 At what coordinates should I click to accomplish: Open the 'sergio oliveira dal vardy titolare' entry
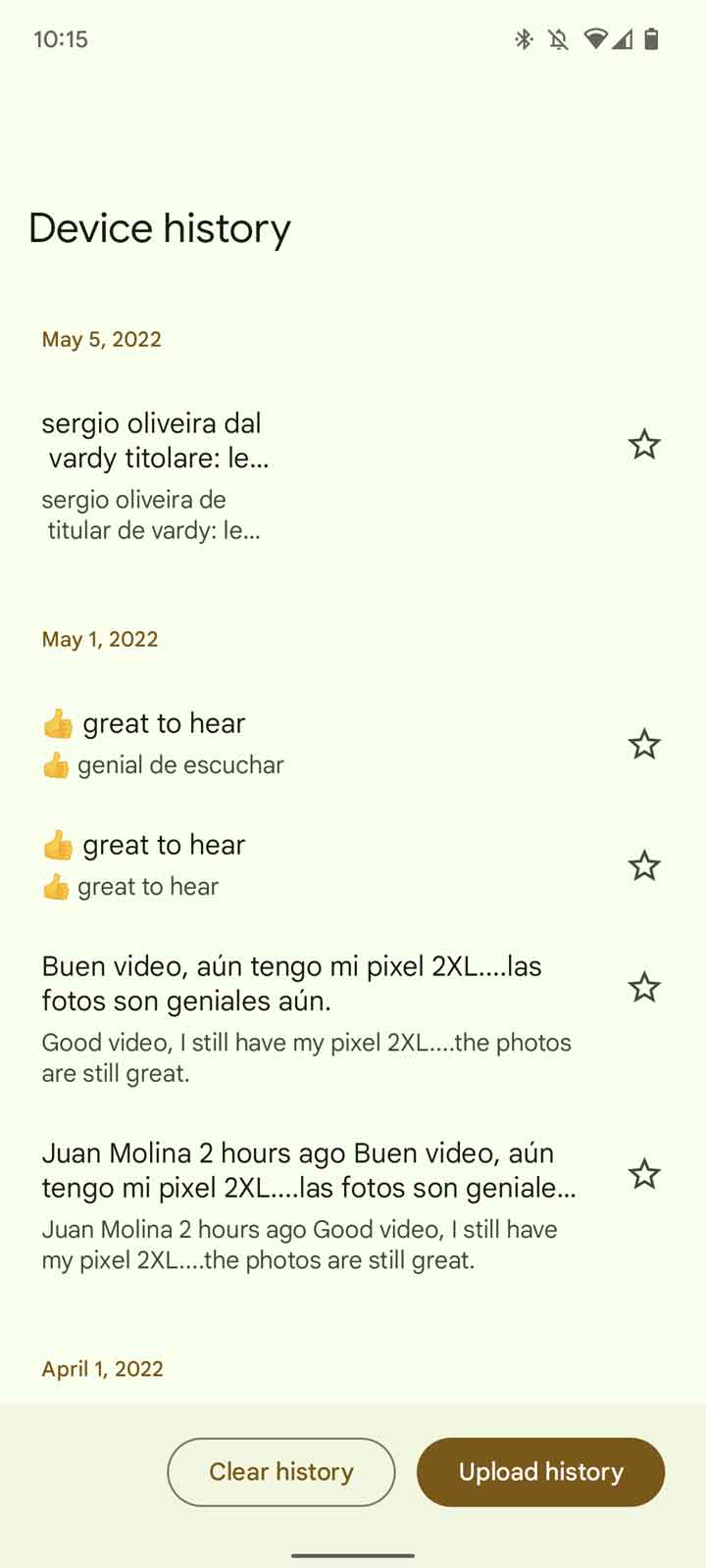tap(294, 476)
